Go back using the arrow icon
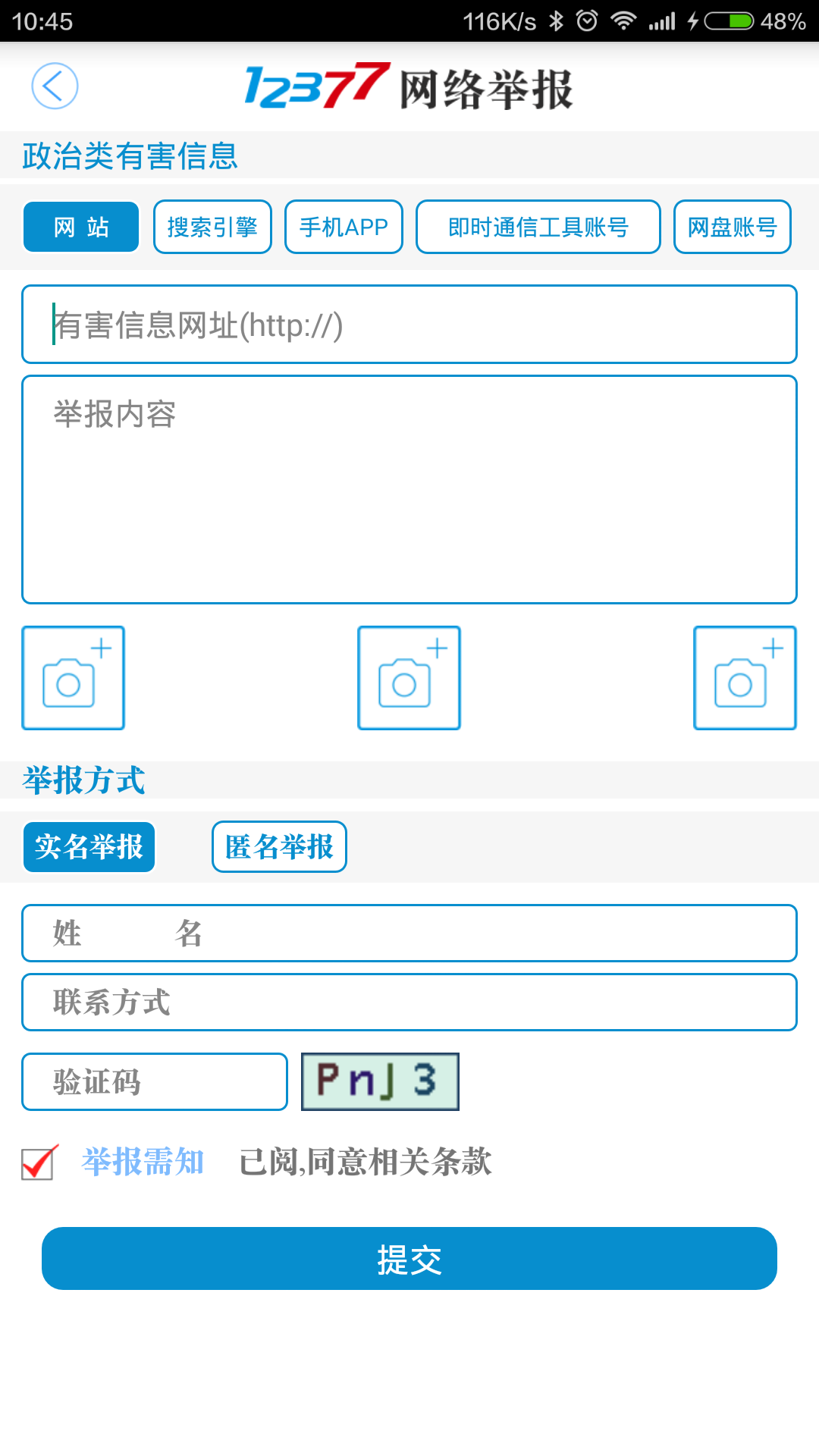The width and height of the screenshot is (819, 1456). pyautogui.click(x=55, y=86)
